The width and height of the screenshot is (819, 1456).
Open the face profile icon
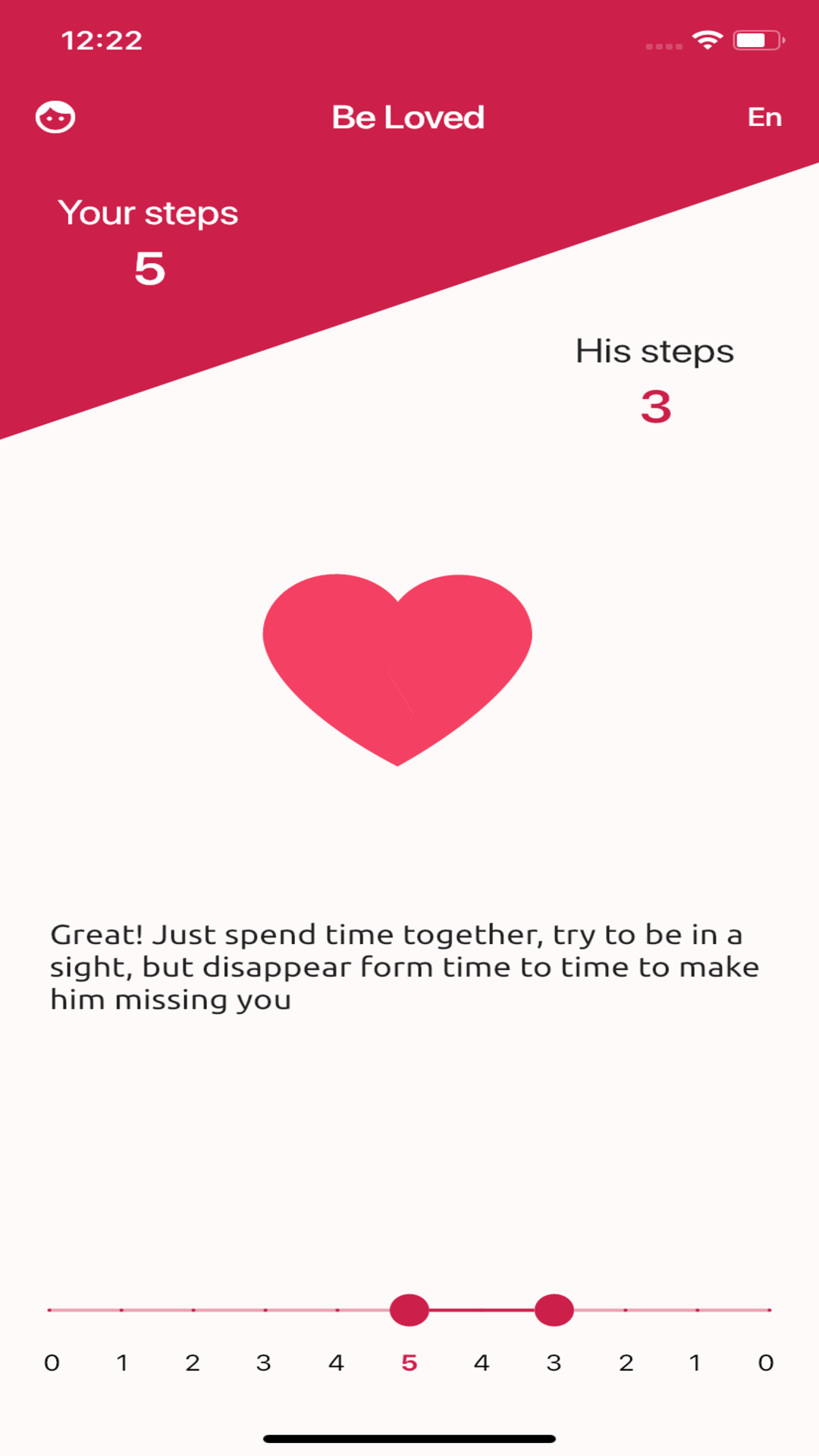point(55,118)
